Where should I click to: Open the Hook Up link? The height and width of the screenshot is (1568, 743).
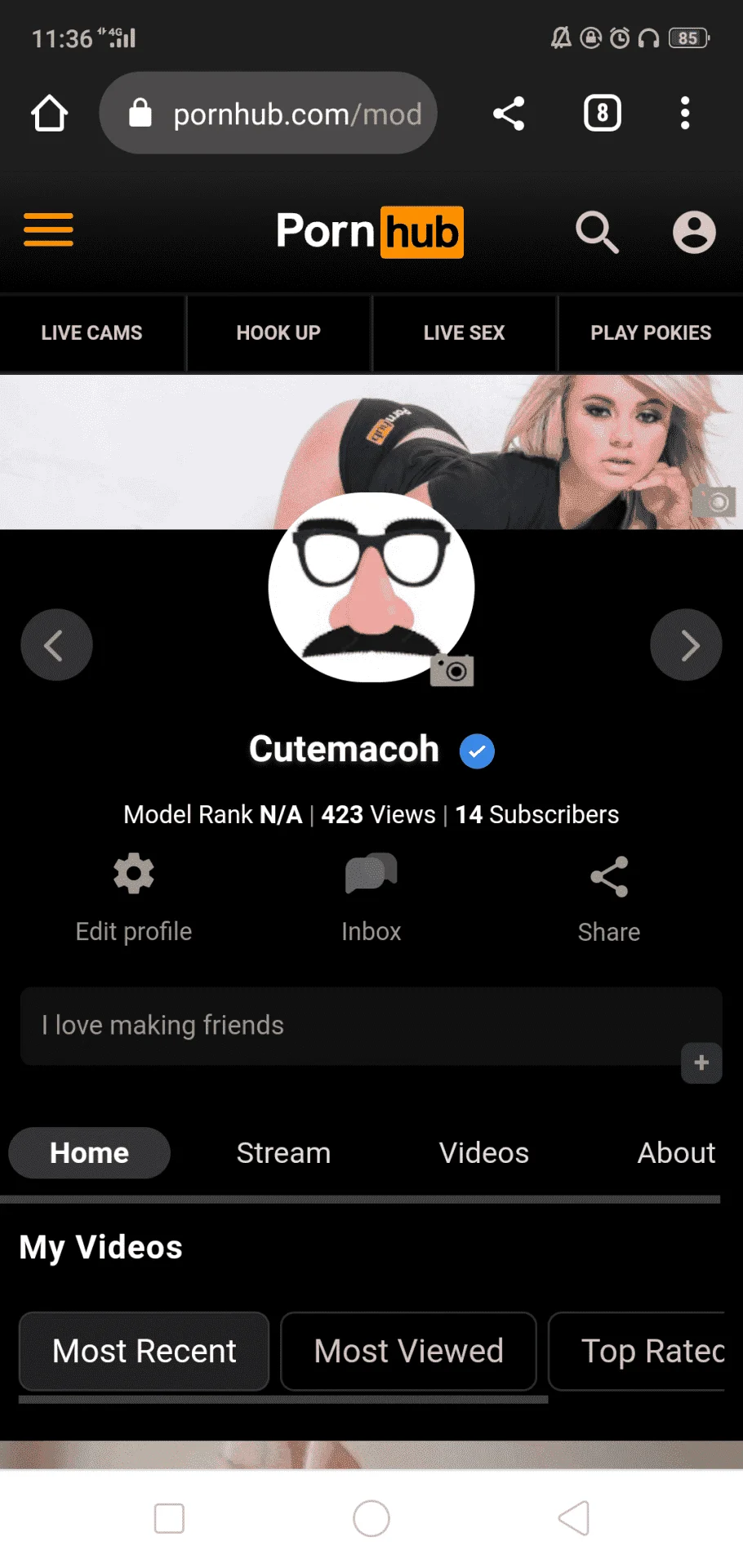tap(278, 333)
